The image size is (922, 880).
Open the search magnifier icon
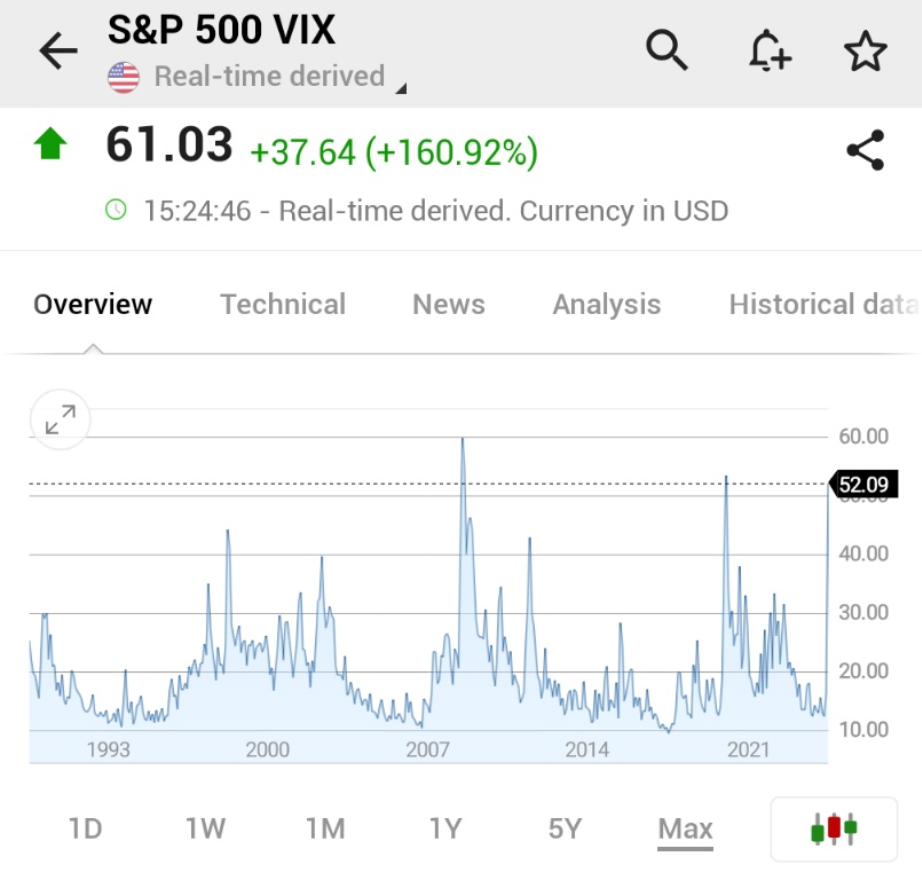point(666,50)
